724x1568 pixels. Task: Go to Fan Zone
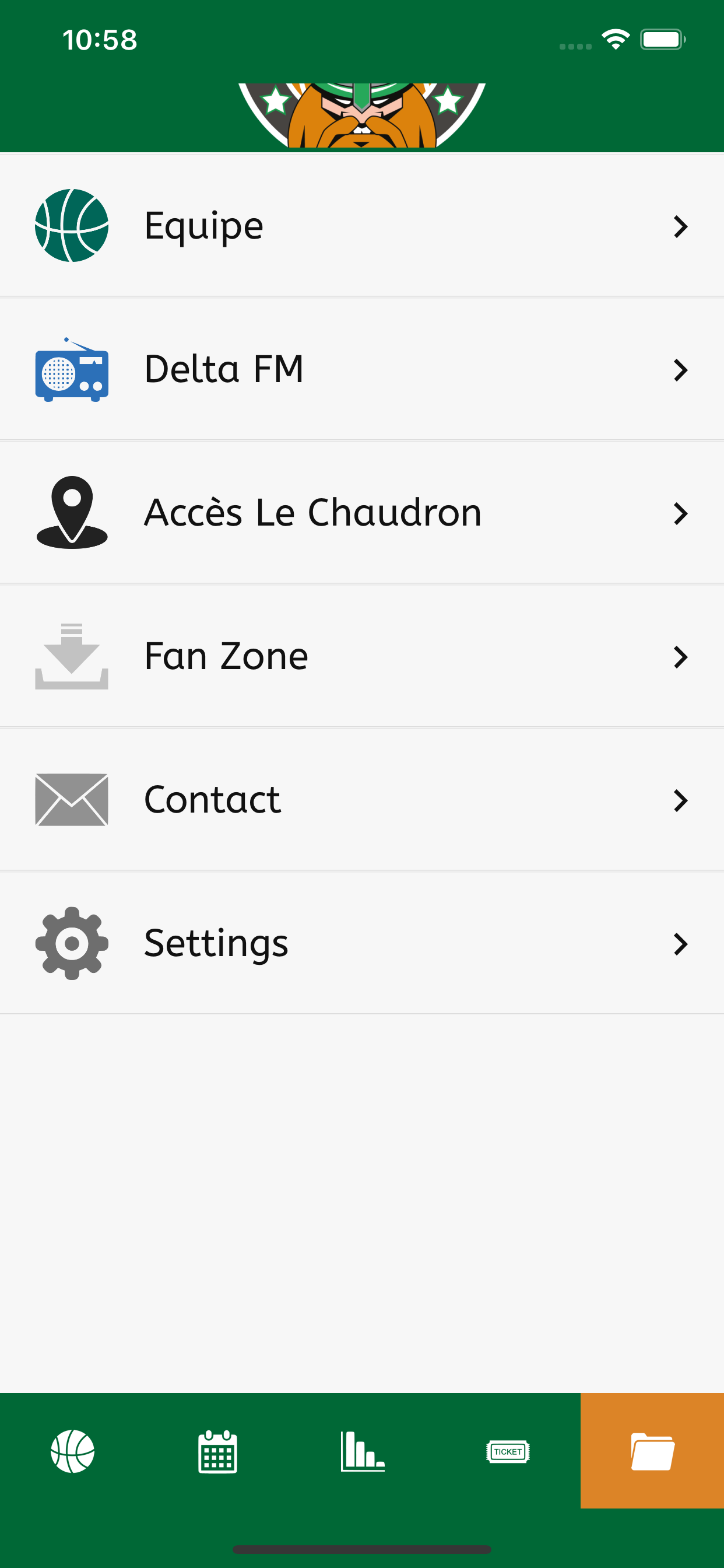click(361, 656)
